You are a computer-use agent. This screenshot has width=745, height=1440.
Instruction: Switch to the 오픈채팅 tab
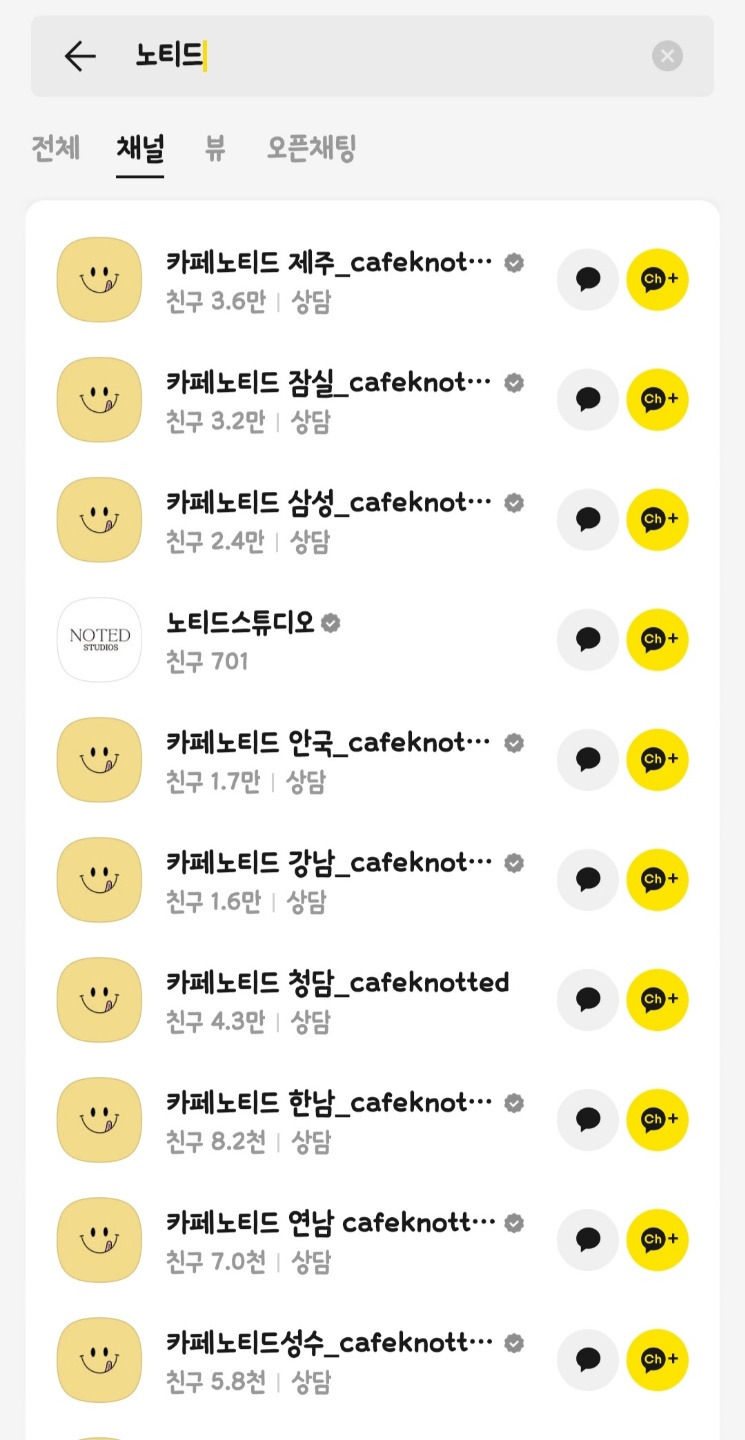(x=311, y=149)
